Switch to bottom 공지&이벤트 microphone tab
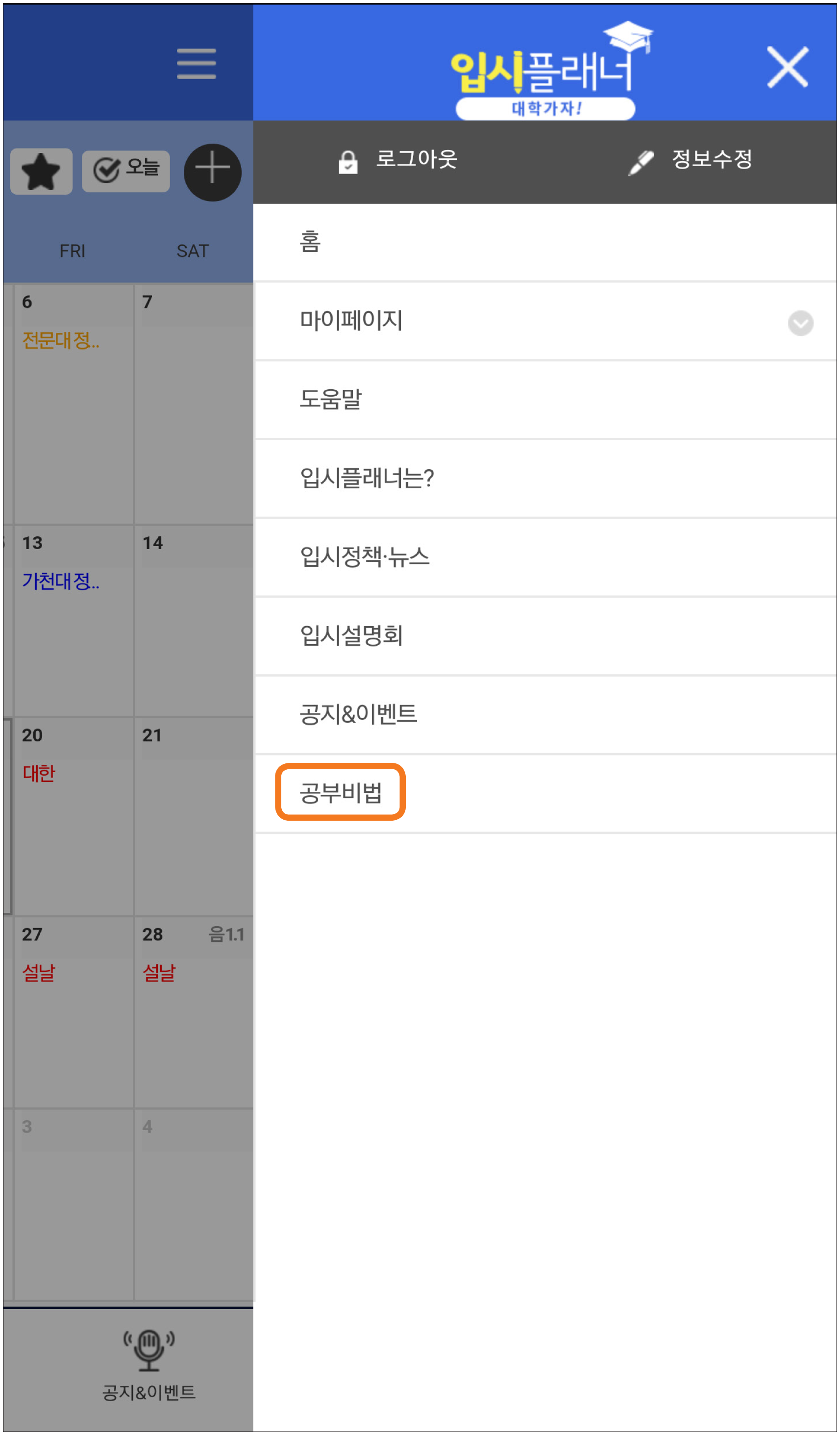840x1435 pixels. (149, 1364)
